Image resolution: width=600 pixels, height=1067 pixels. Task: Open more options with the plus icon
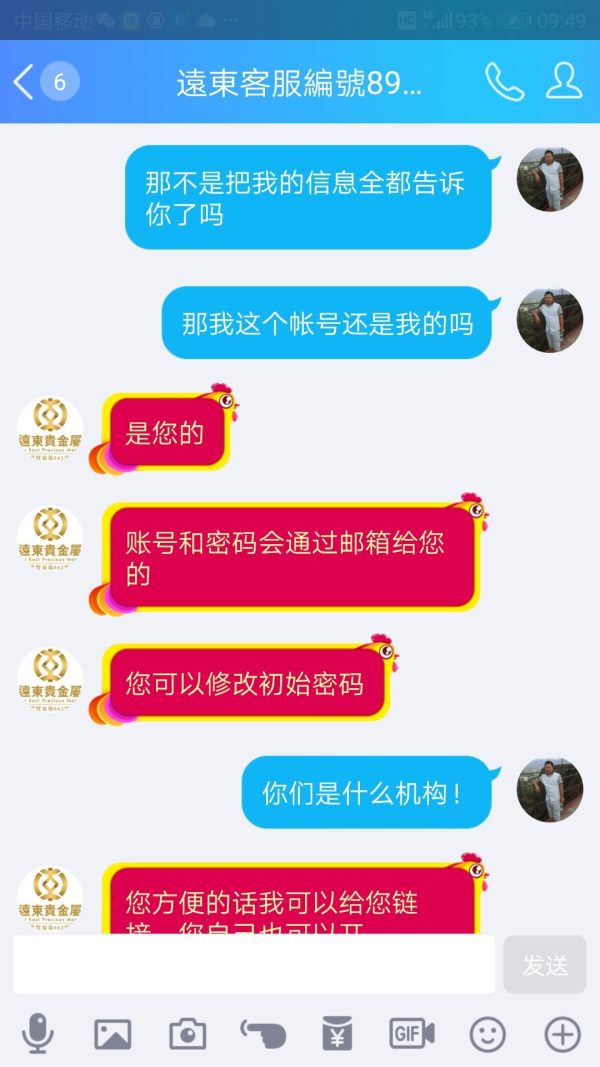pyautogui.click(x=562, y=1034)
